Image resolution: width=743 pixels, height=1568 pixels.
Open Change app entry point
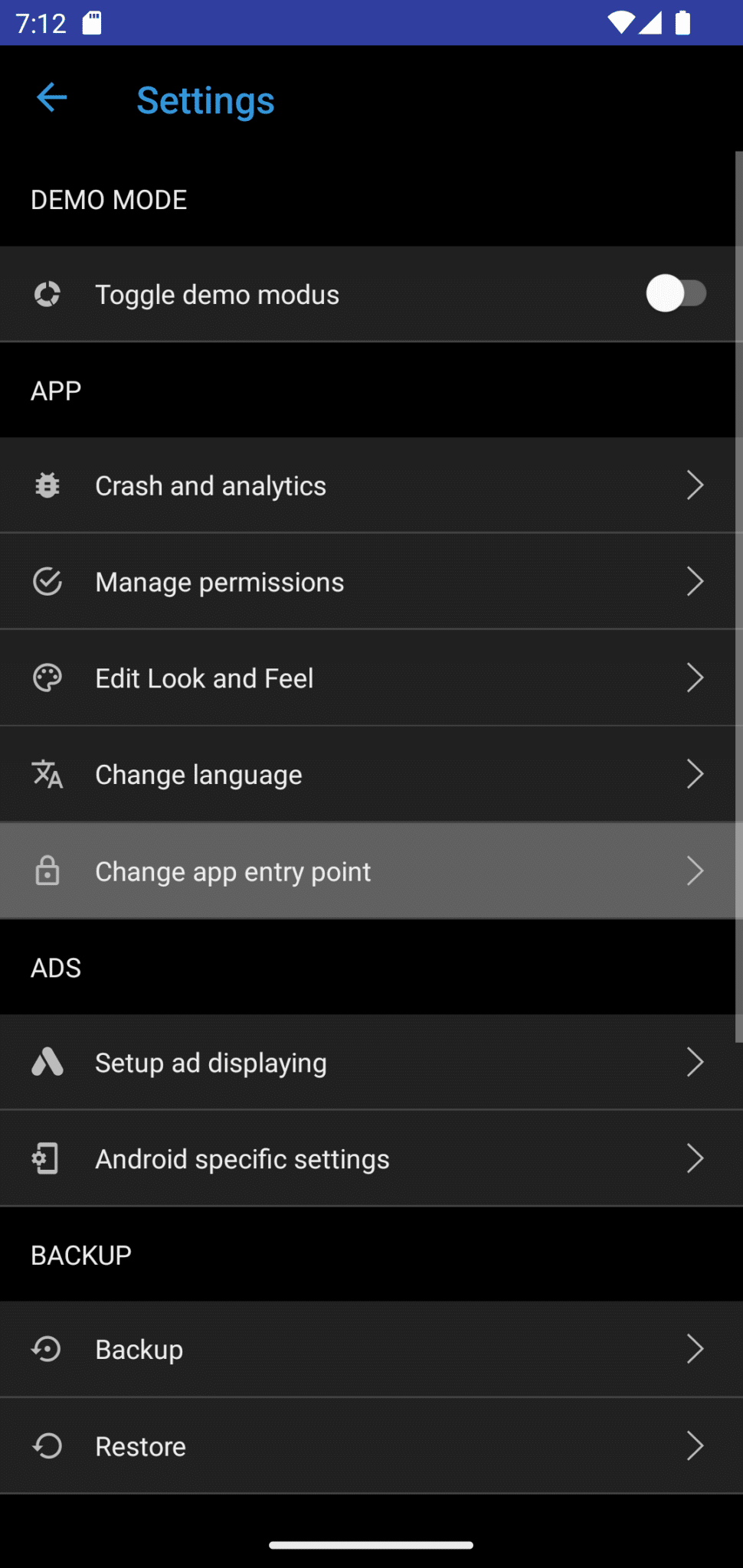(371, 871)
